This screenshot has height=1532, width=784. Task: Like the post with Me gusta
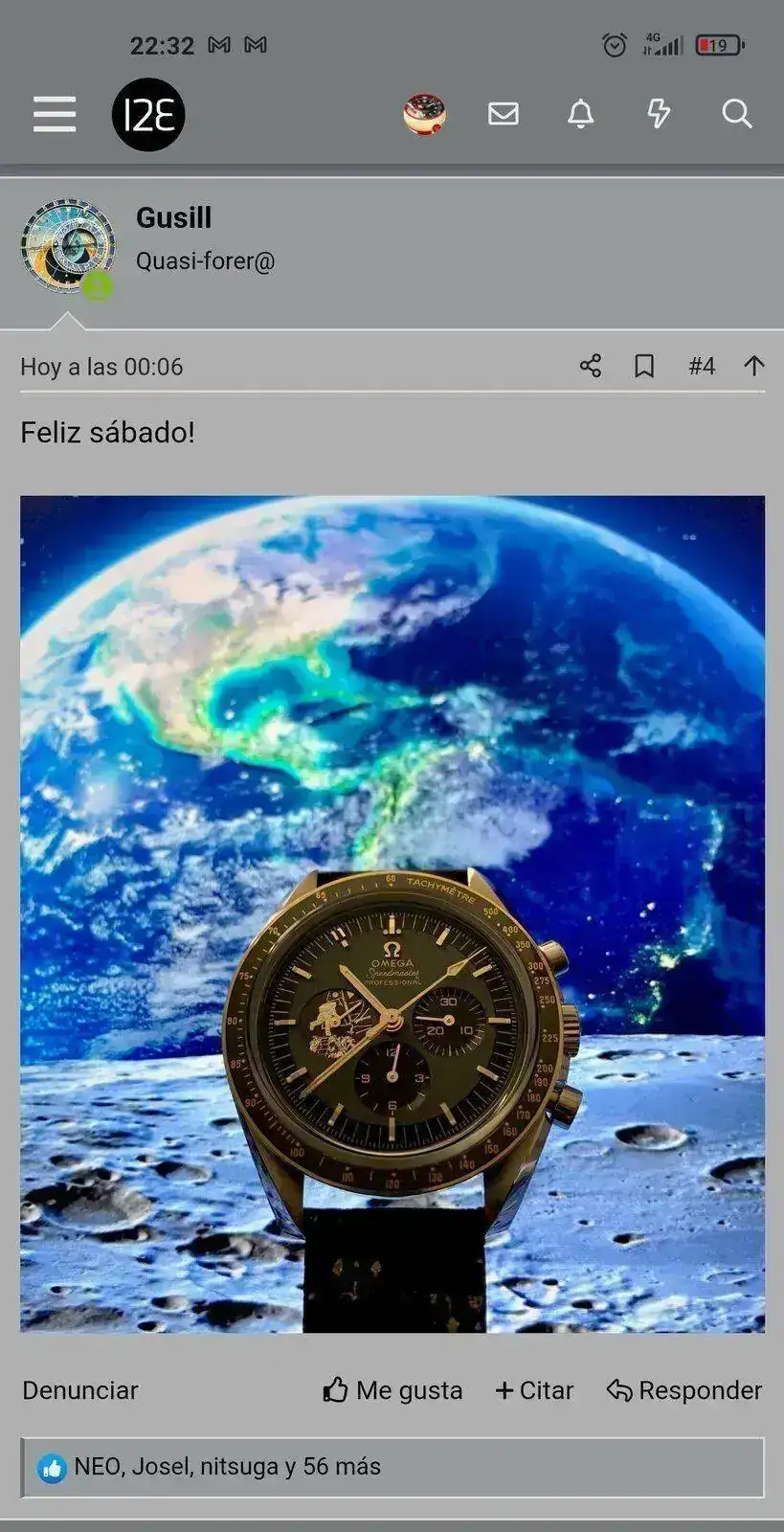pos(392,1390)
